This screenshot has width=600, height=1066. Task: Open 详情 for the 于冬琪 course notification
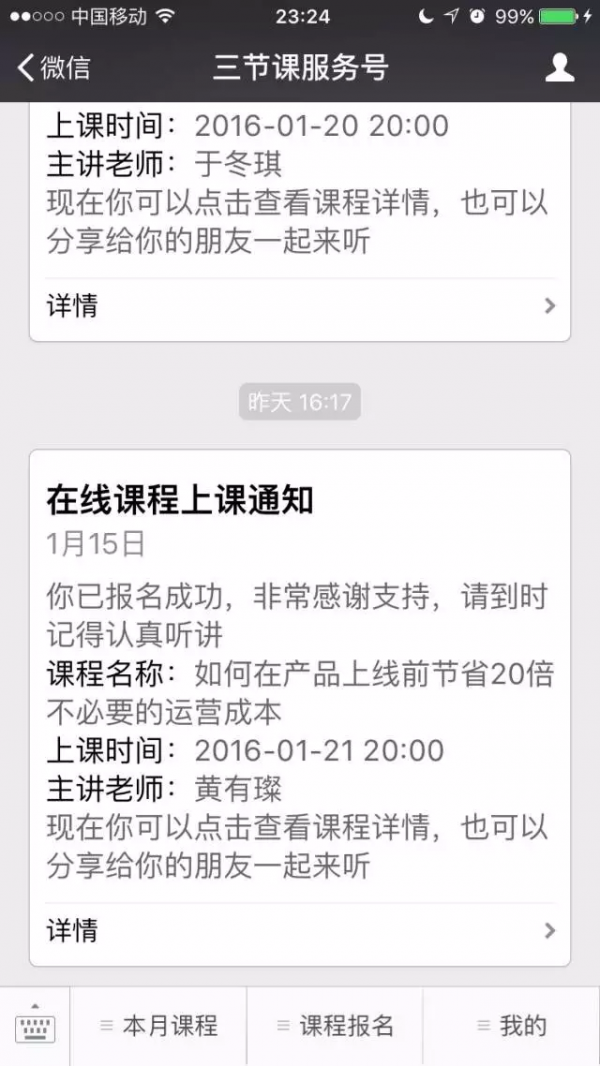(300, 306)
